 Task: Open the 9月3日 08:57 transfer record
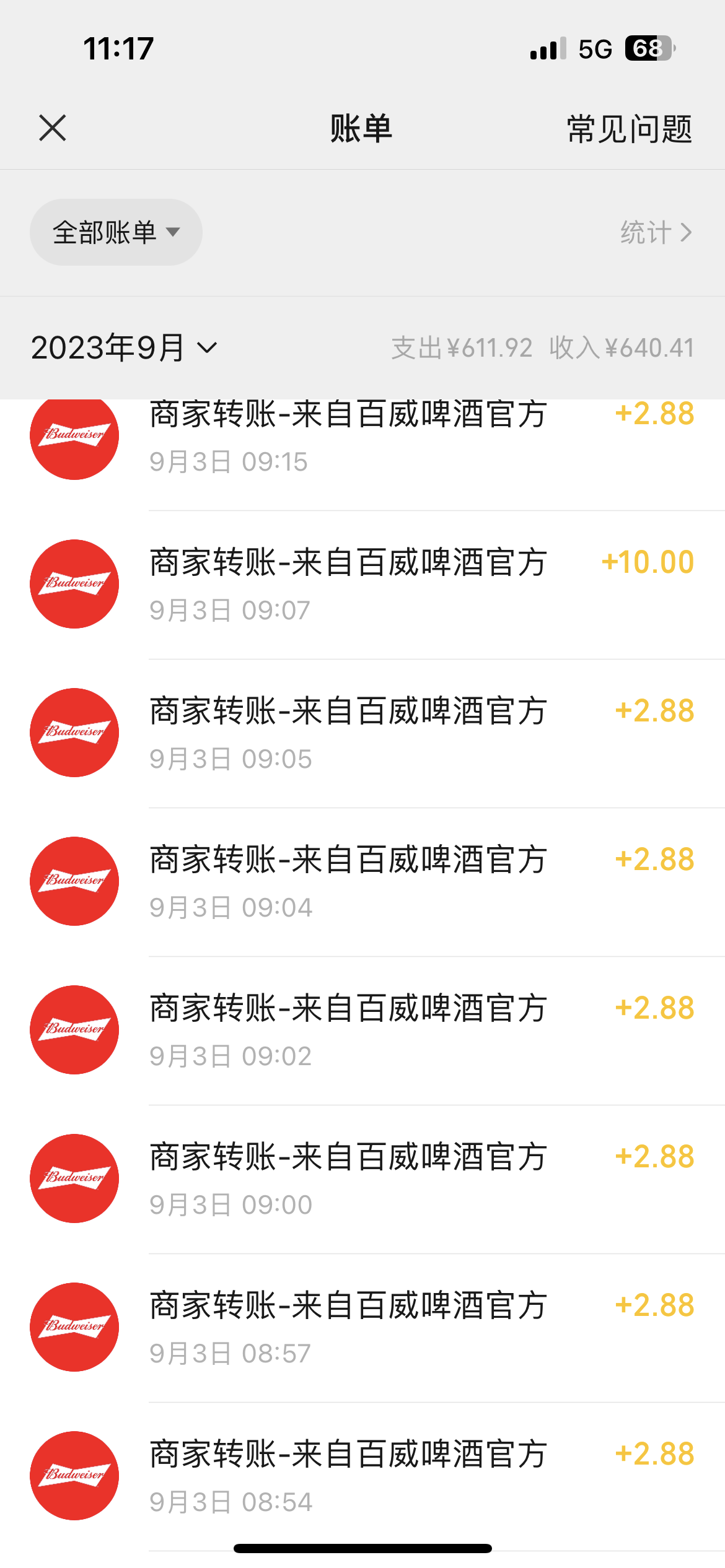(362, 1328)
